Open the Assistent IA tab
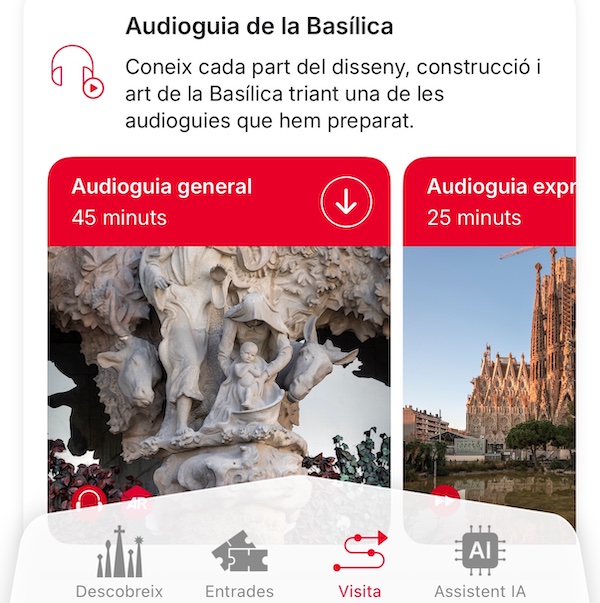 pyautogui.click(x=480, y=565)
